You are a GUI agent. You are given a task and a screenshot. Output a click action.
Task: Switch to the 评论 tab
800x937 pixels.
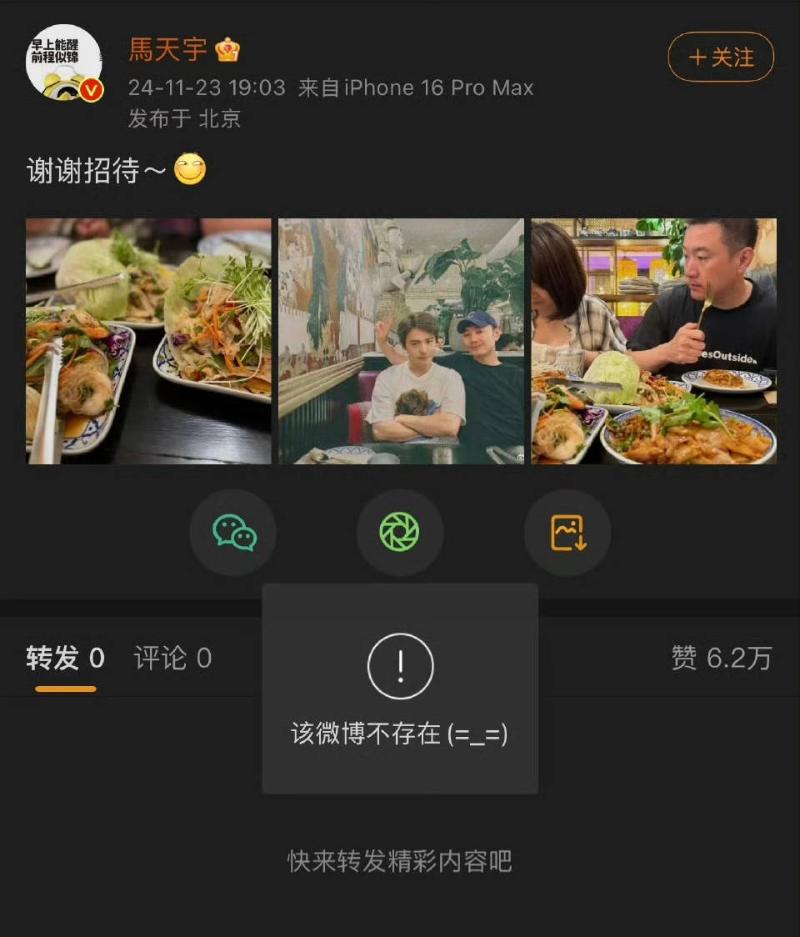pos(173,658)
